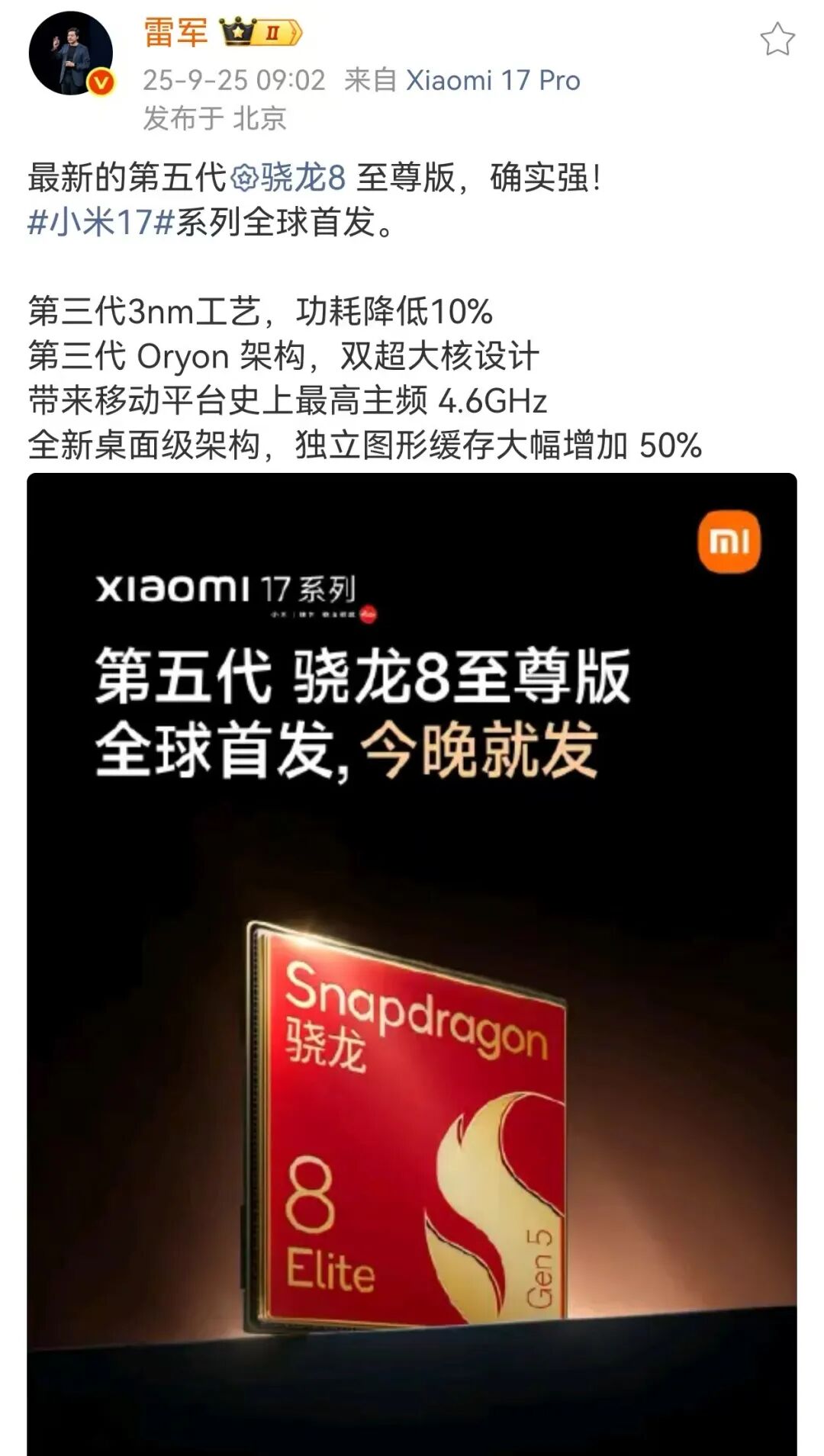Open the 雷军 username link
This screenshot has width=824, height=1456.
175,33
